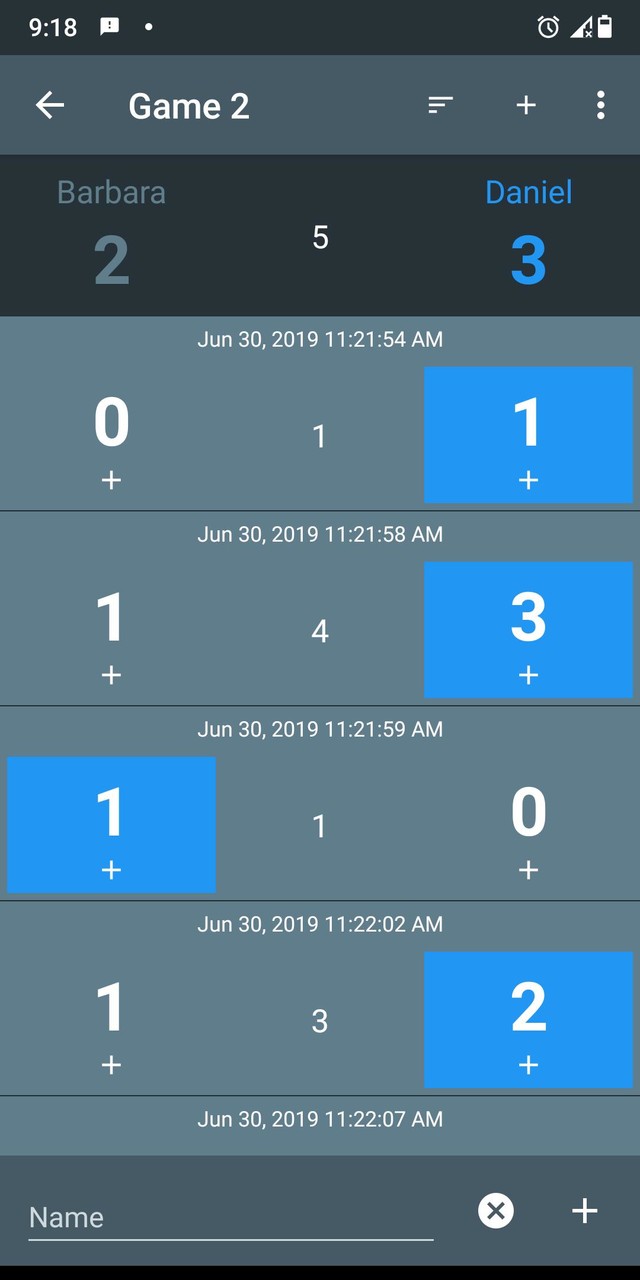Increase Daniel's score in the 11:21:54 round
Viewport: 640px width, 1280px height.
pos(528,481)
